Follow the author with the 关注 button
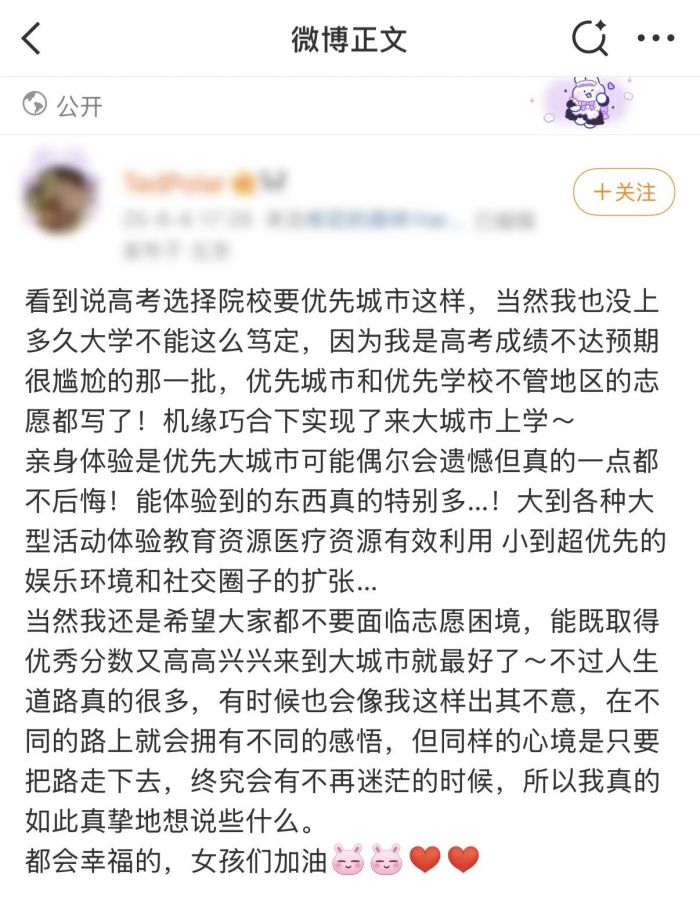This screenshot has height=897, width=700. pyautogui.click(x=624, y=191)
